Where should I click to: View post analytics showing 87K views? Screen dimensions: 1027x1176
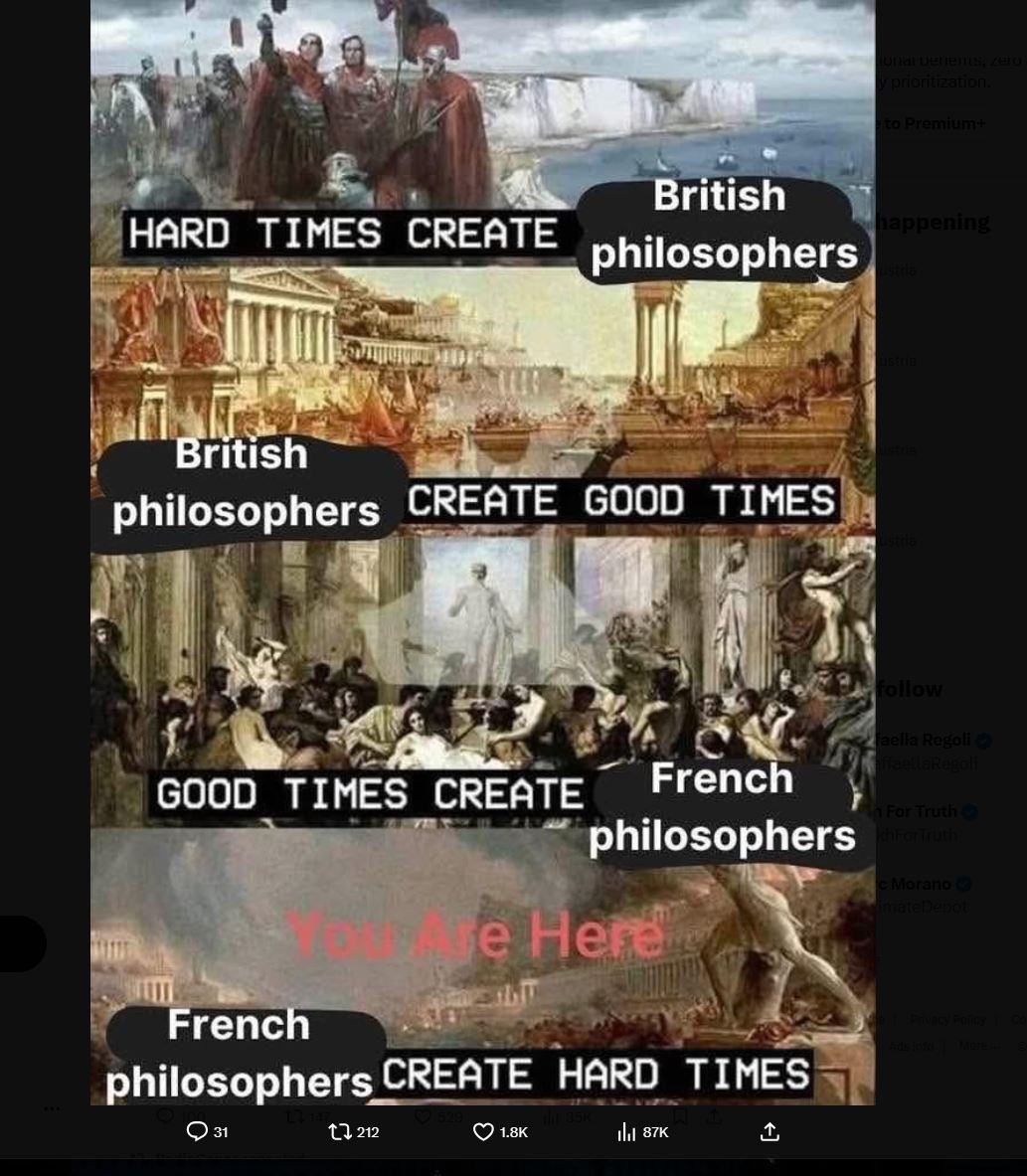642,1131
